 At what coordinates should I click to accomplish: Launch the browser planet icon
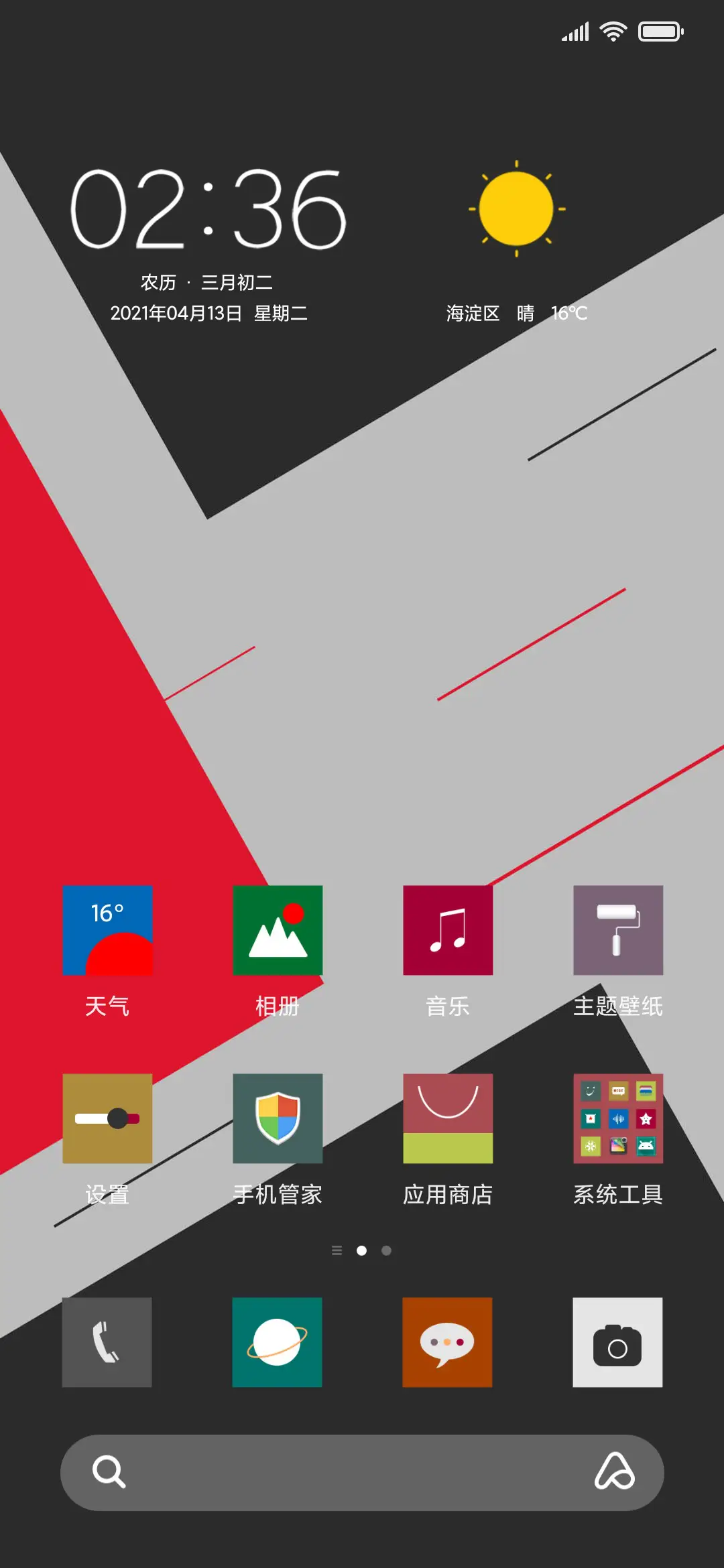278,1342
